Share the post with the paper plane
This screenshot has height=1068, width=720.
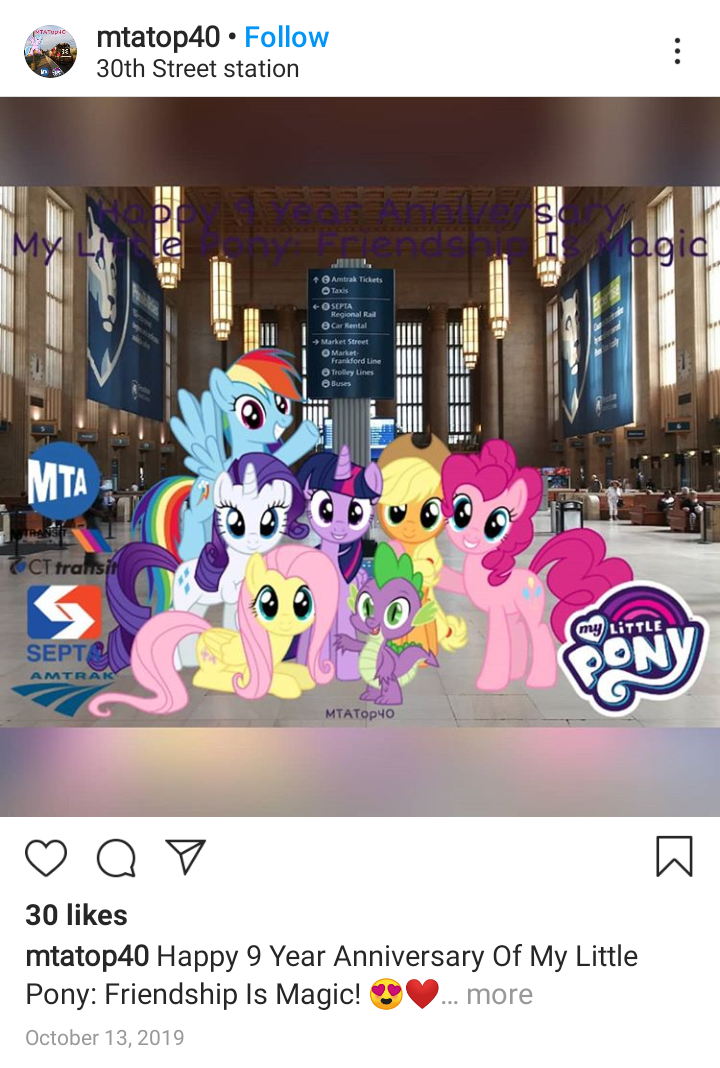click(185, 857)
